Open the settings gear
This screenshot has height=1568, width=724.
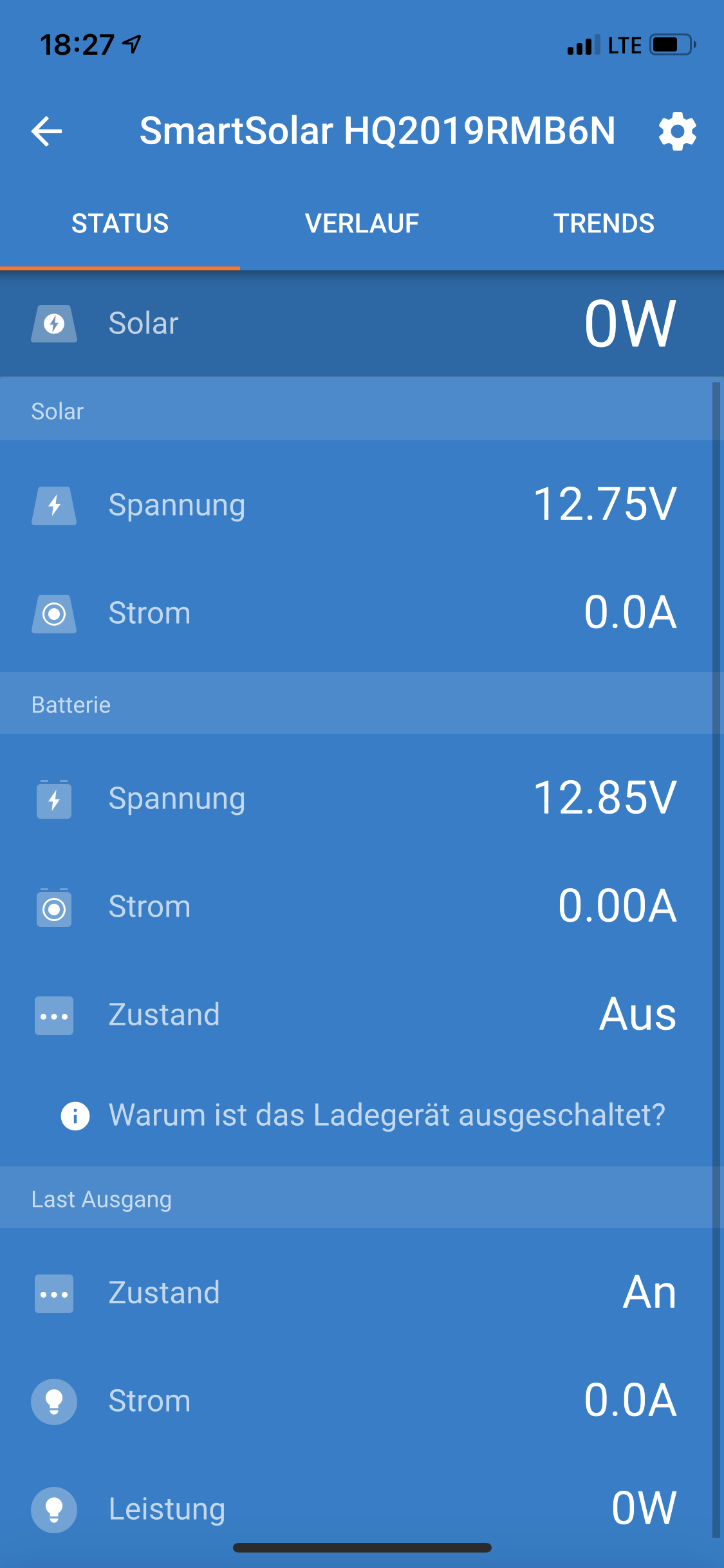coord(677,132)
